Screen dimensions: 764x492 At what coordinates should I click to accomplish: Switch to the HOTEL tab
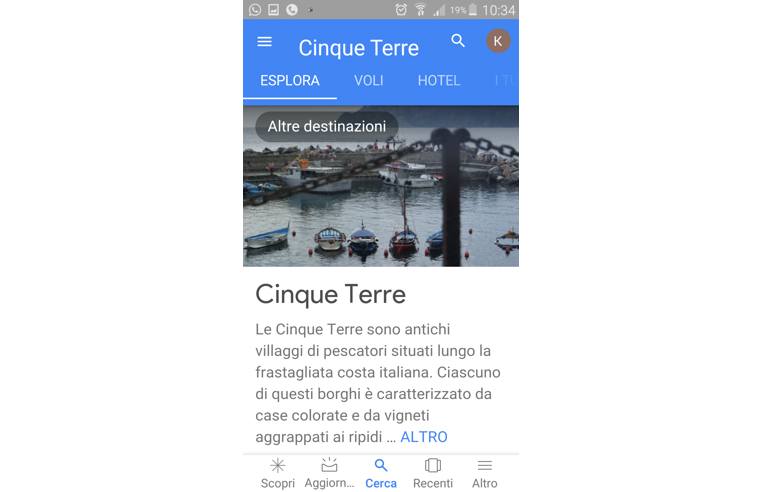tap(439, 81)
